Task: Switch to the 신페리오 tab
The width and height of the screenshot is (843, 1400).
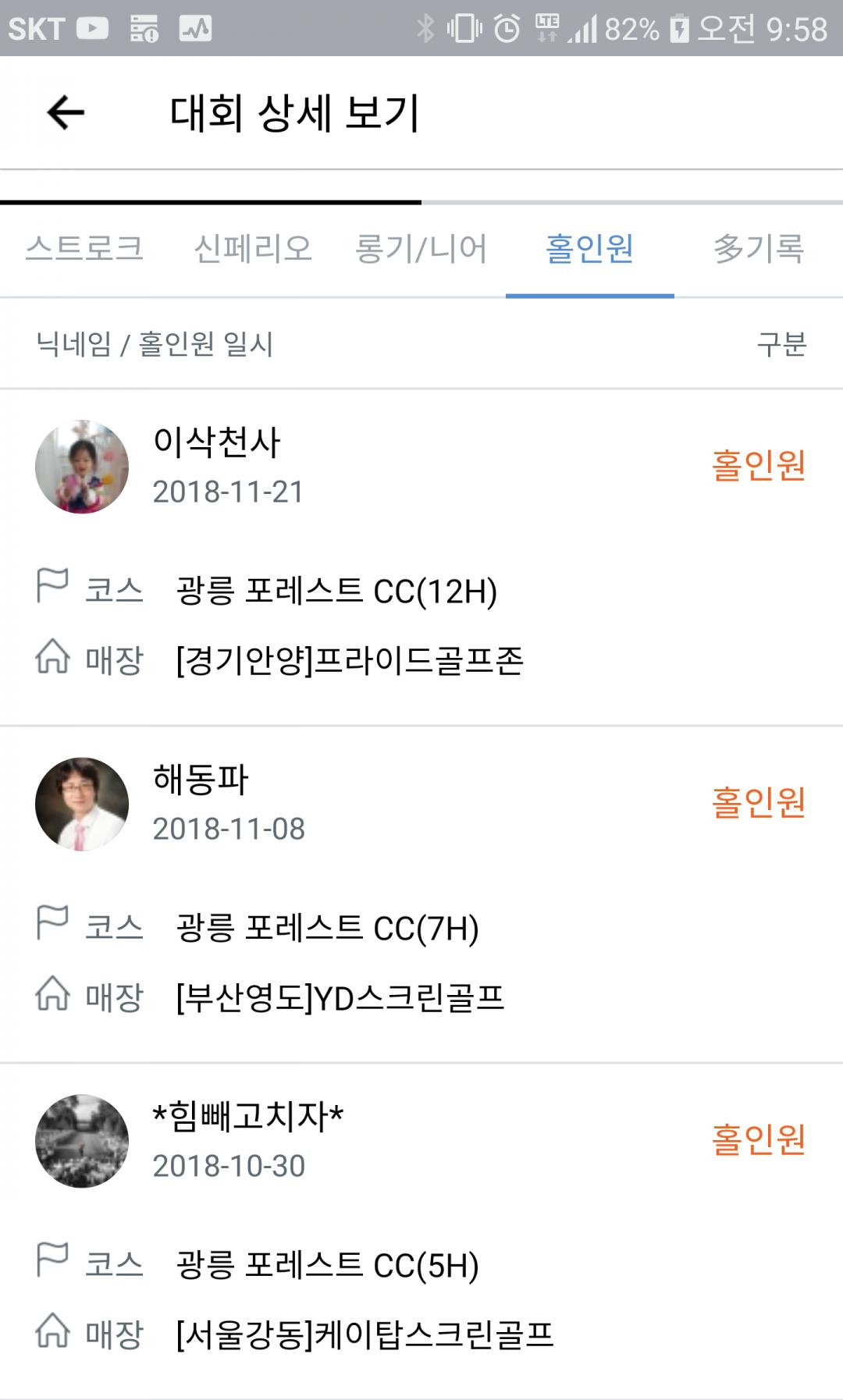Action: point(253,250)
